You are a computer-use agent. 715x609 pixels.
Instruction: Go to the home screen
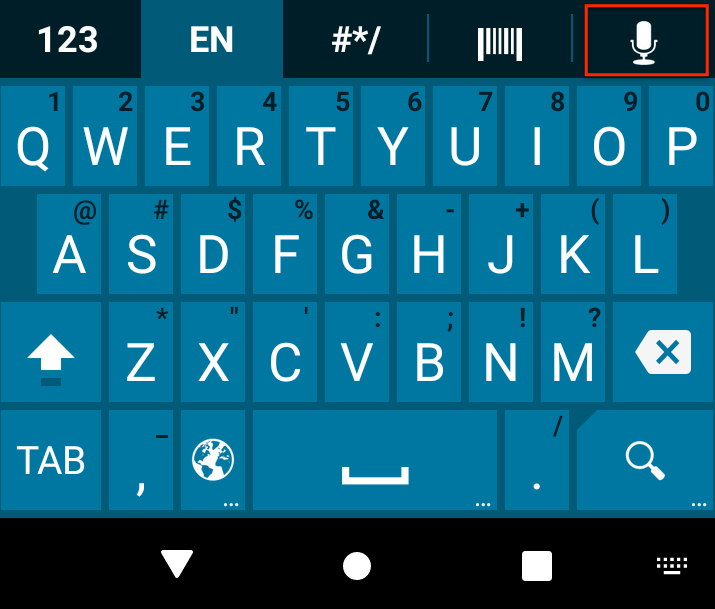(357, 566)
